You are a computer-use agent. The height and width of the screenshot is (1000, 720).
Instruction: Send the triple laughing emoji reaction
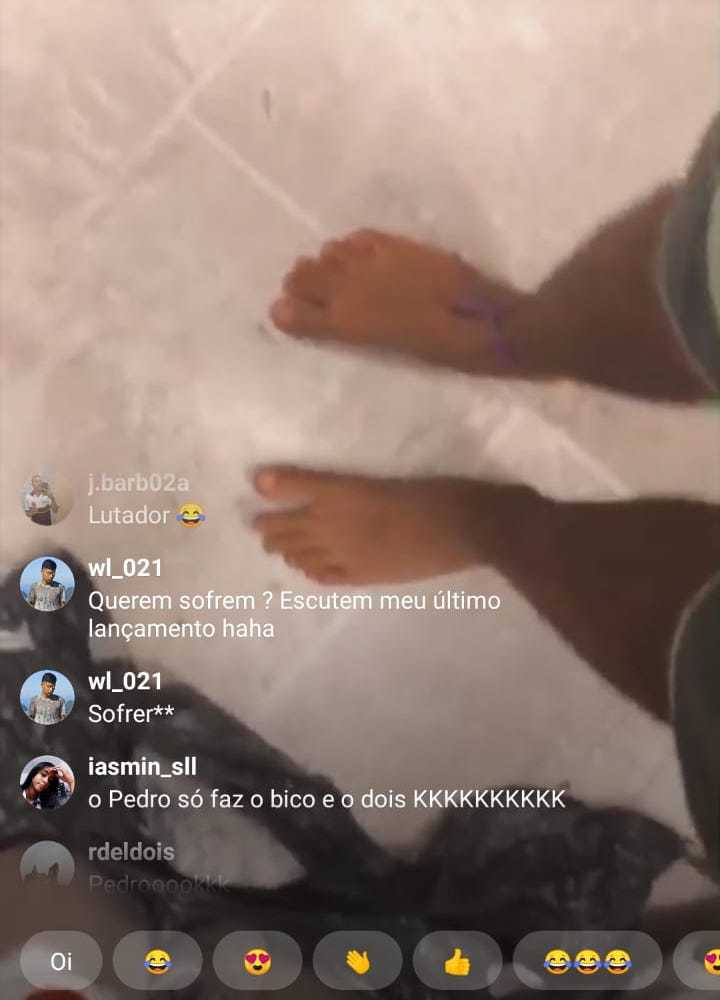point(587,961)
